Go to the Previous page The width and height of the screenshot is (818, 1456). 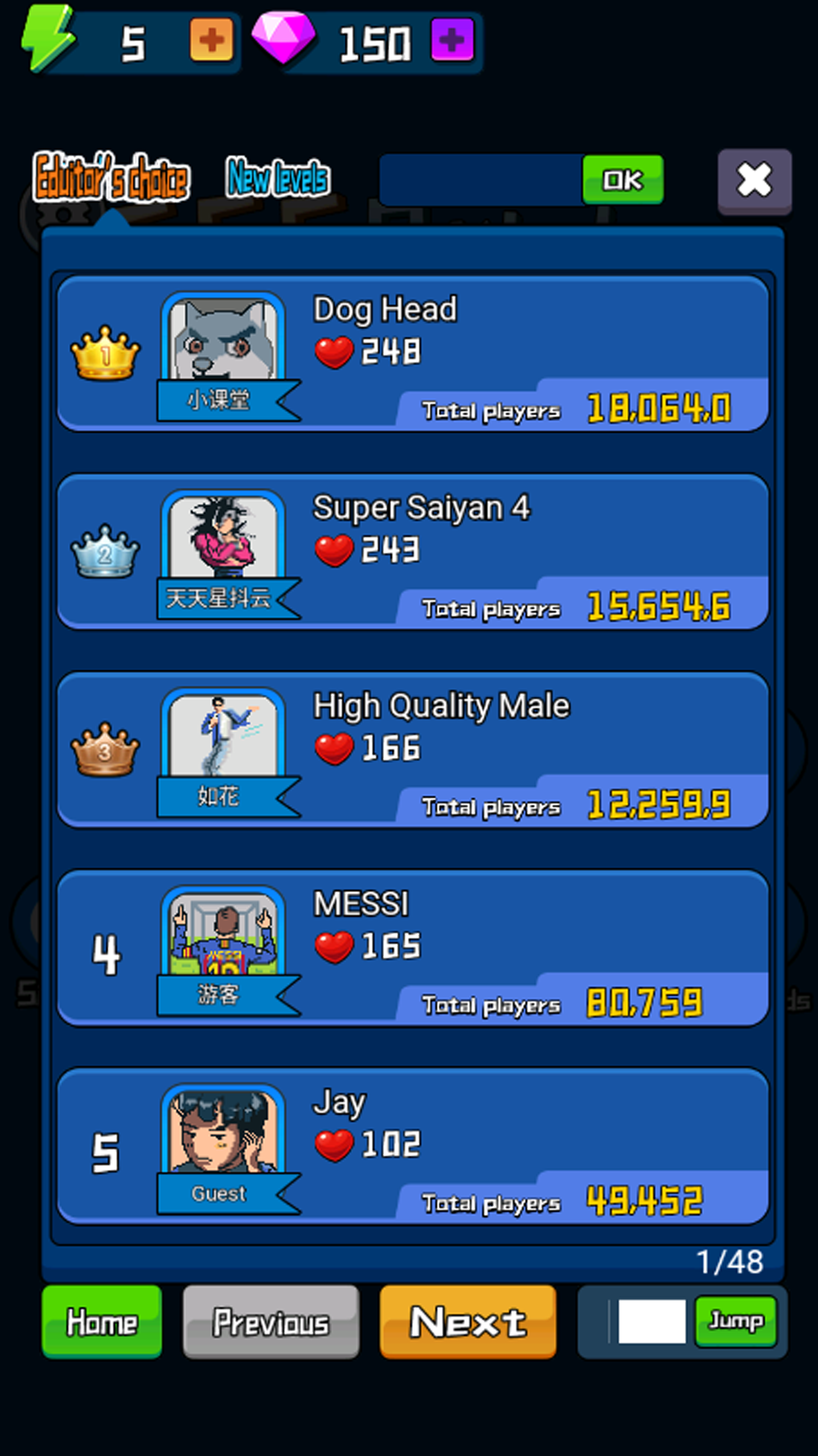(271, 1322)
